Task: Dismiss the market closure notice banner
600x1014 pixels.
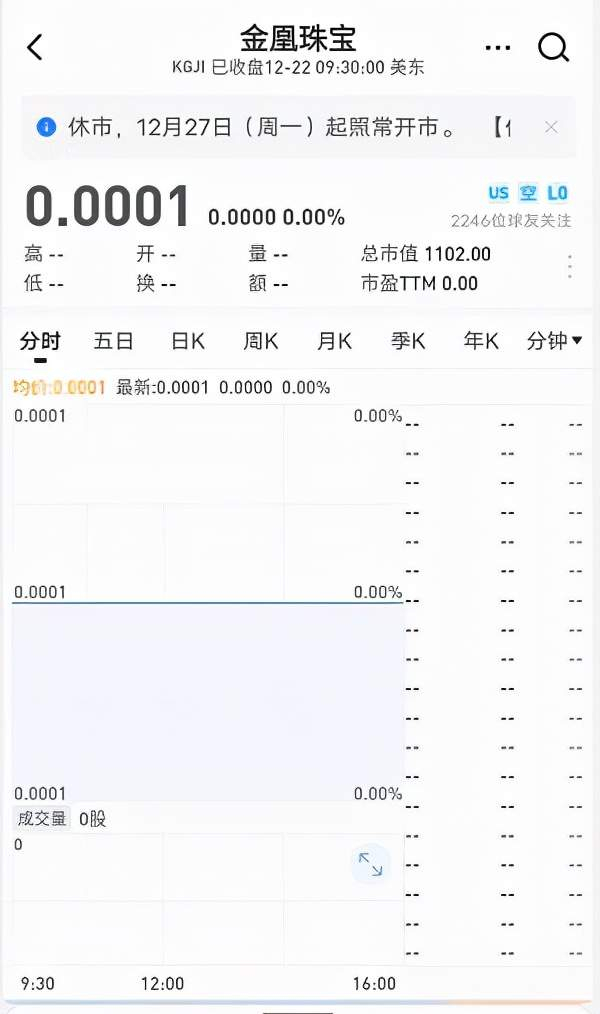Action: (x=551, y=127)
